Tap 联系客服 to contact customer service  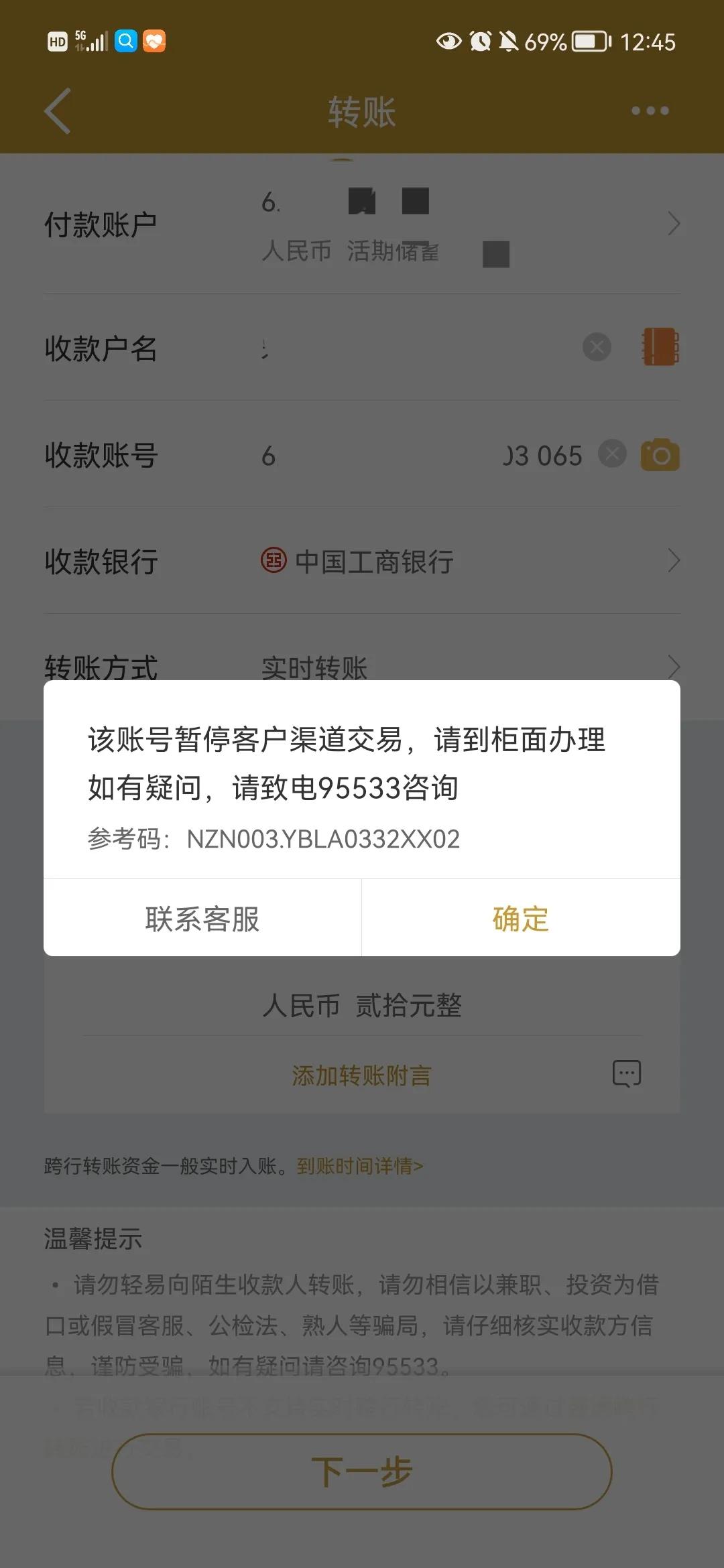pyautogui.click(x=202, y=919)
